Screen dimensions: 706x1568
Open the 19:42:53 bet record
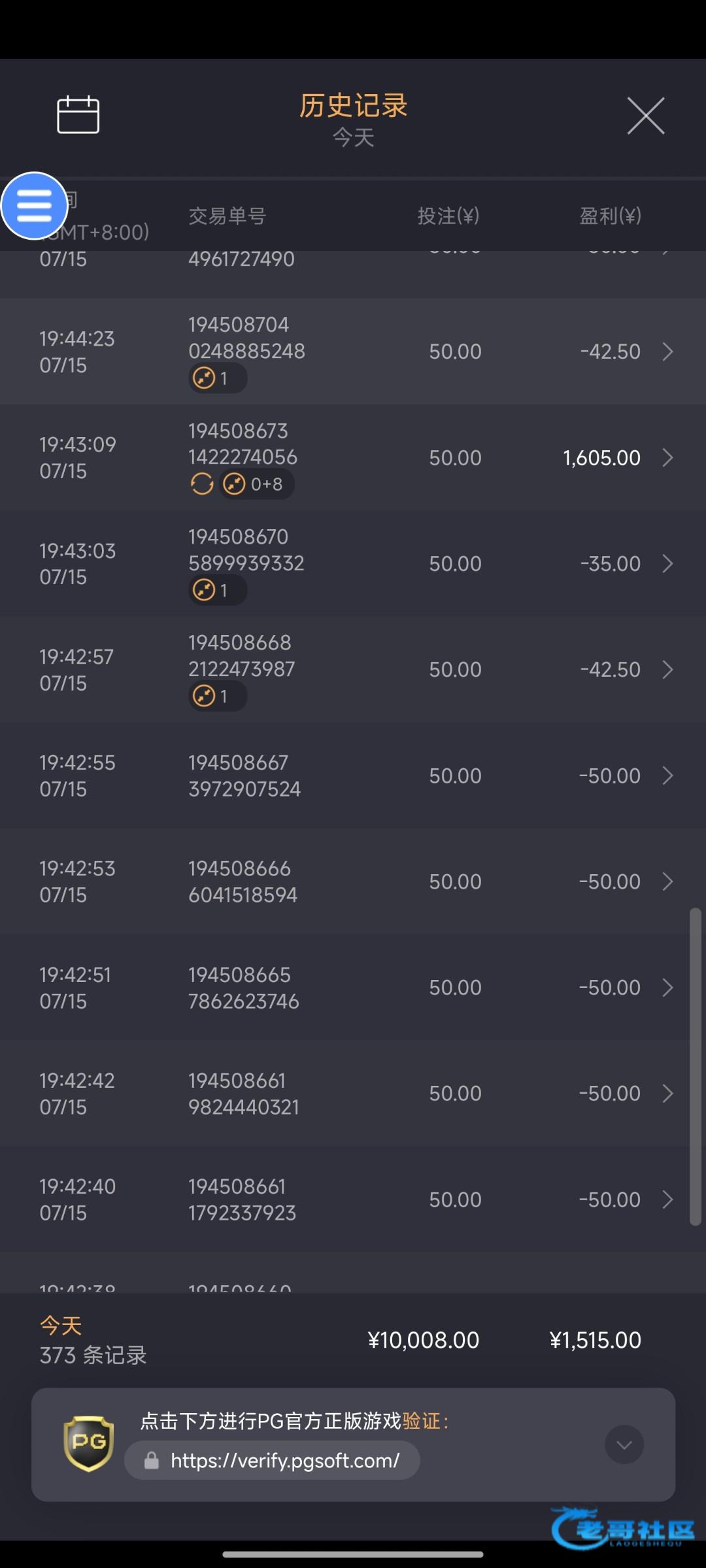point(353,881)
